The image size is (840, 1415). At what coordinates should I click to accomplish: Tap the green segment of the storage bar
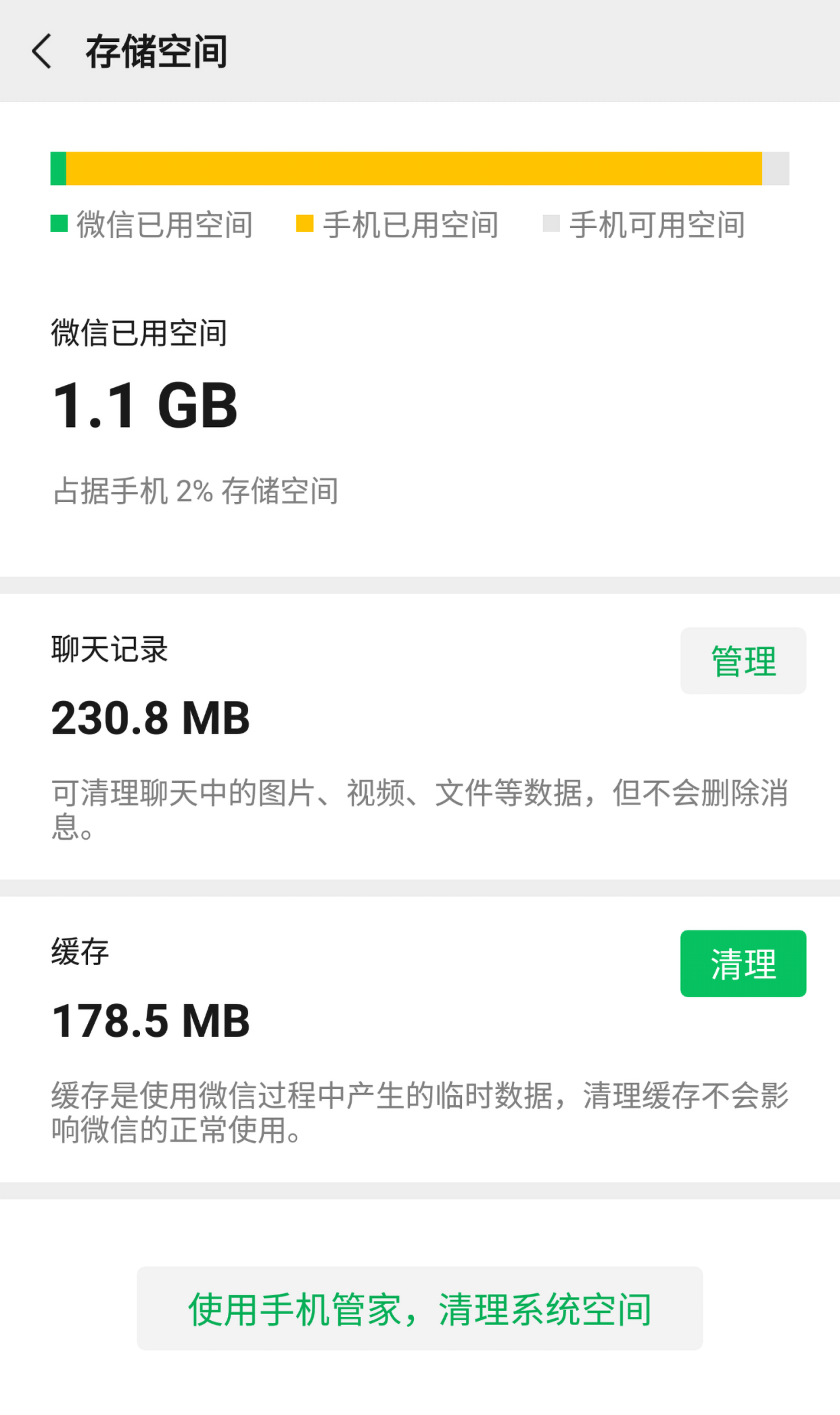(x=57, y=169)
